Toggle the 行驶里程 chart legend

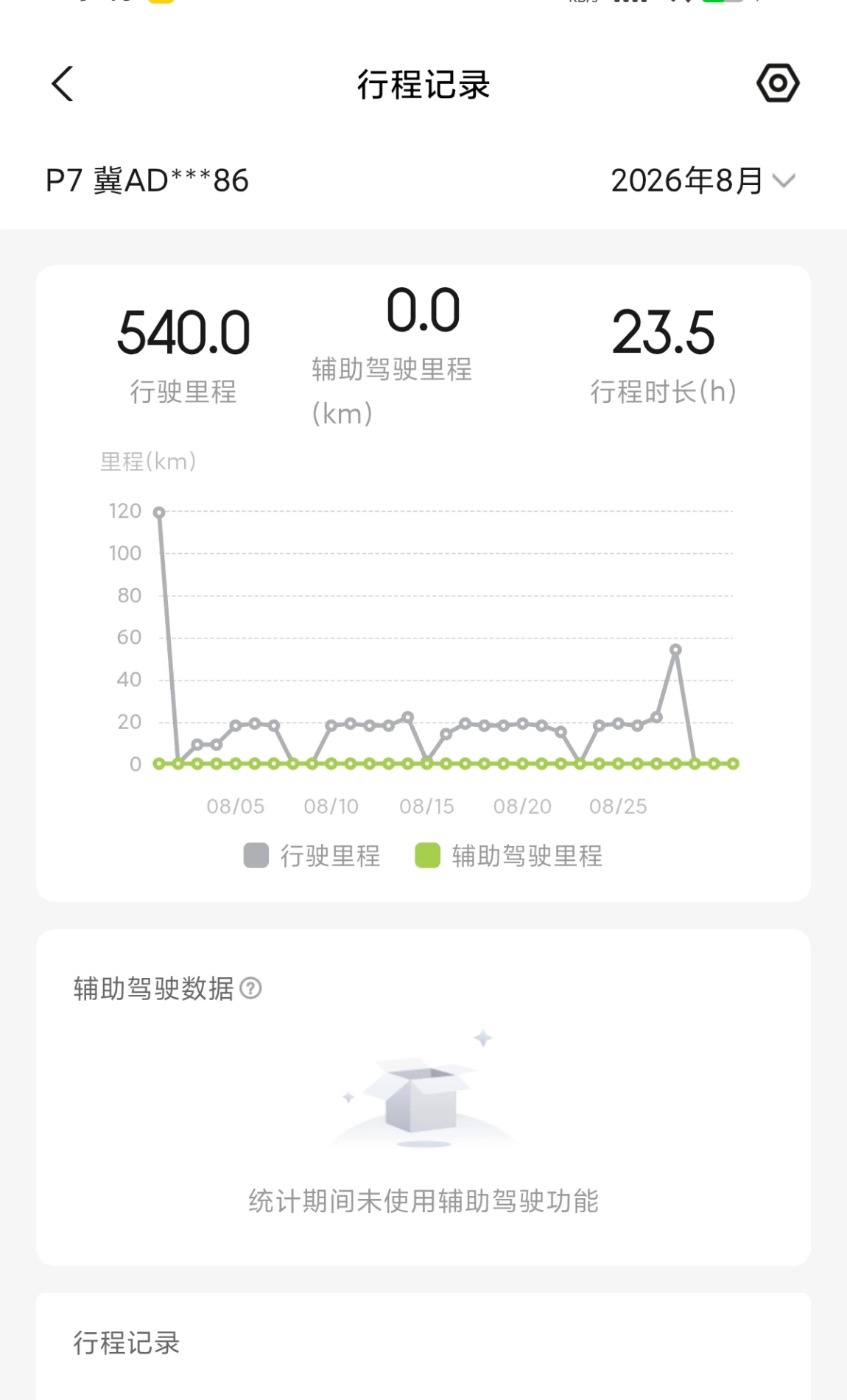point(312,856)
